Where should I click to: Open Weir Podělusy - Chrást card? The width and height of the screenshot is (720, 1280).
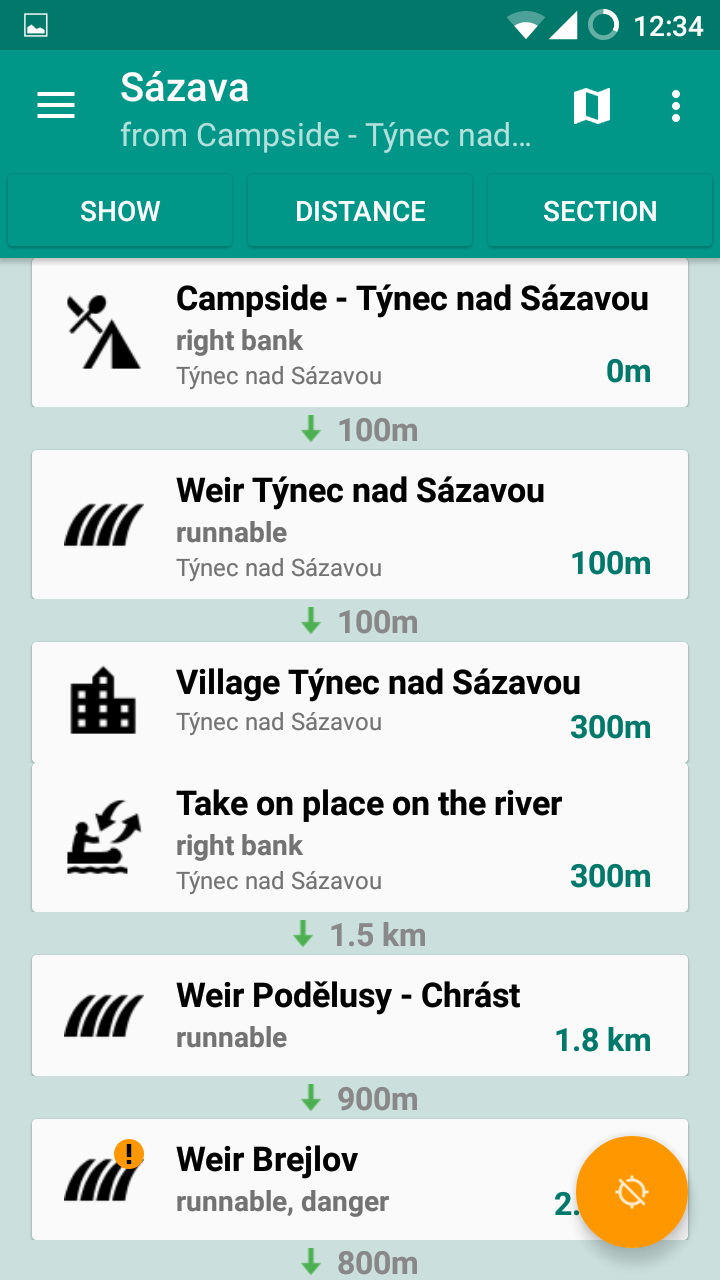click(360, 1015)
